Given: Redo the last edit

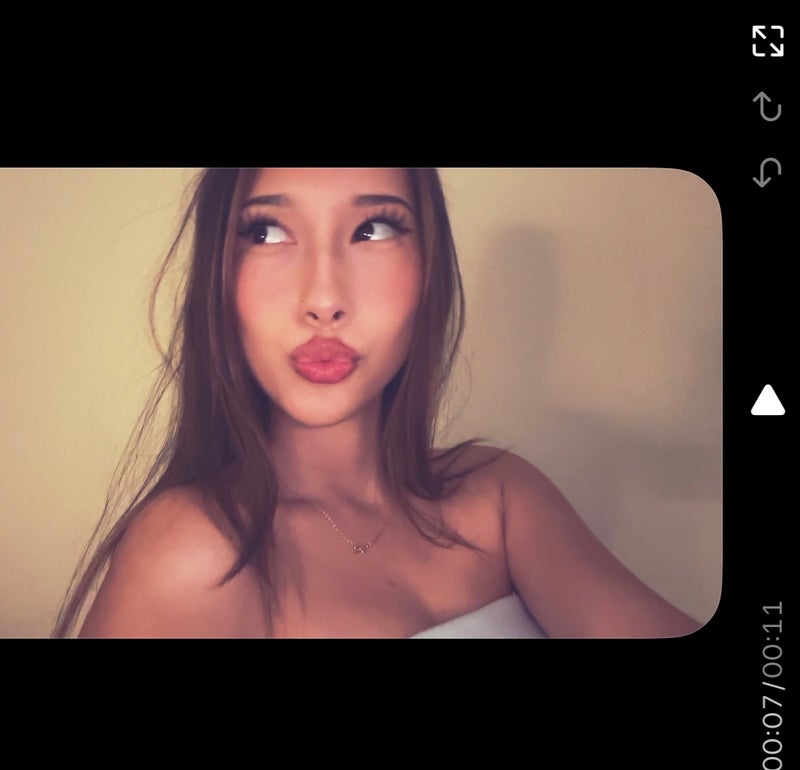Looking at the screenshot, I should coord(767,106).
